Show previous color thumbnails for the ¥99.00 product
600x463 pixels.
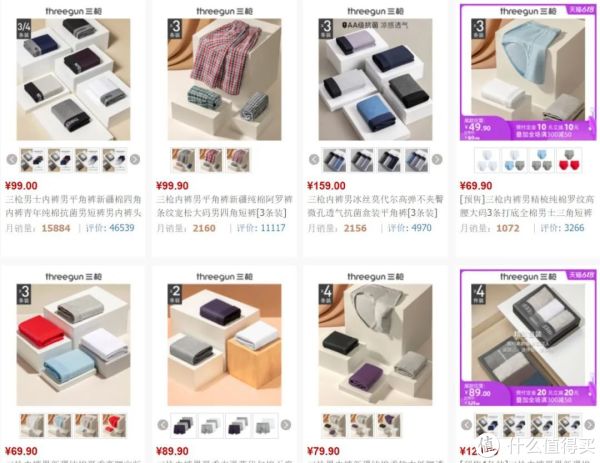point(12,159)
